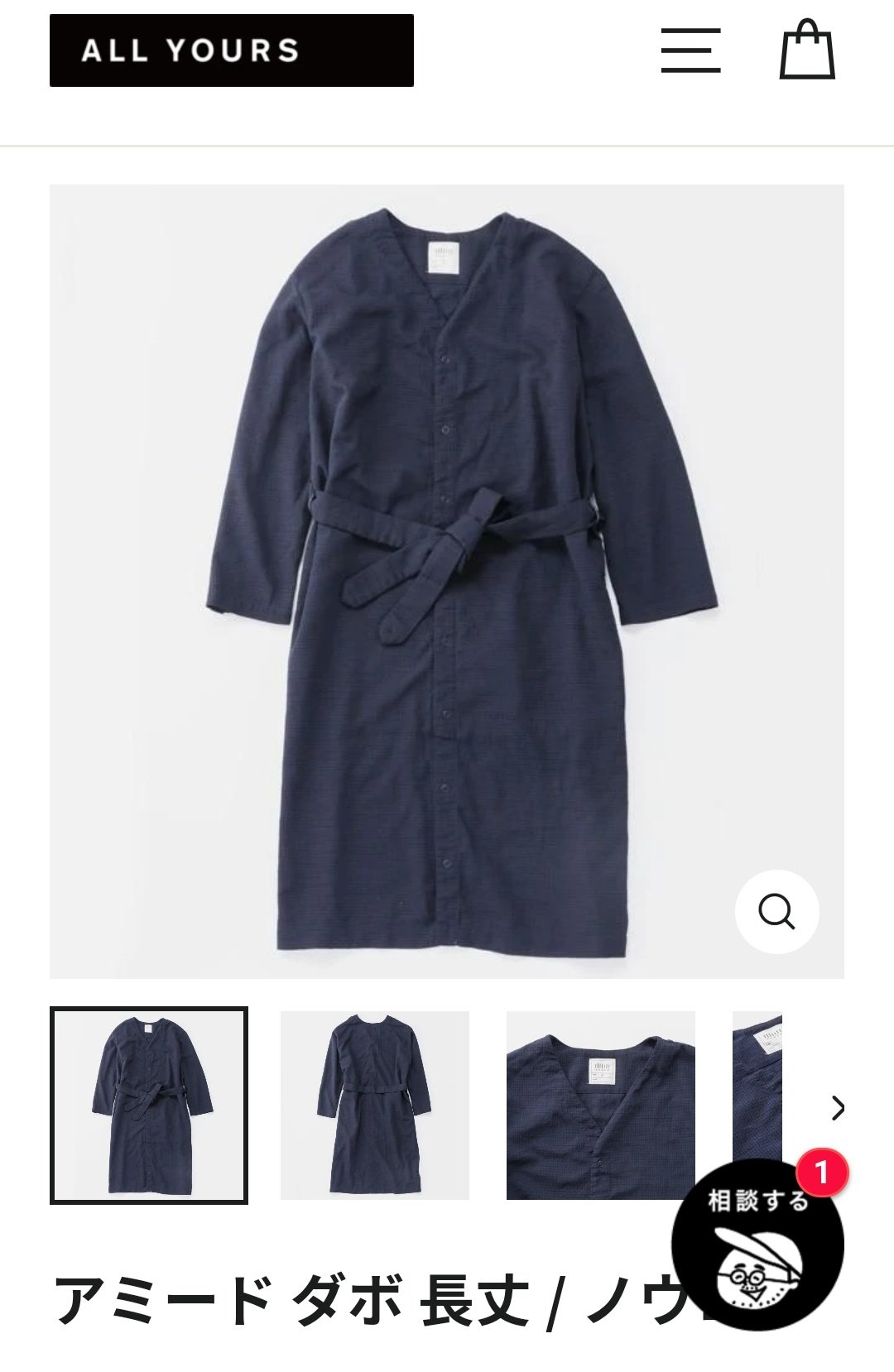Select the back-view dress thumbnail
Viewport: 894px width, 1372px height.
(x=375, y=1106)
